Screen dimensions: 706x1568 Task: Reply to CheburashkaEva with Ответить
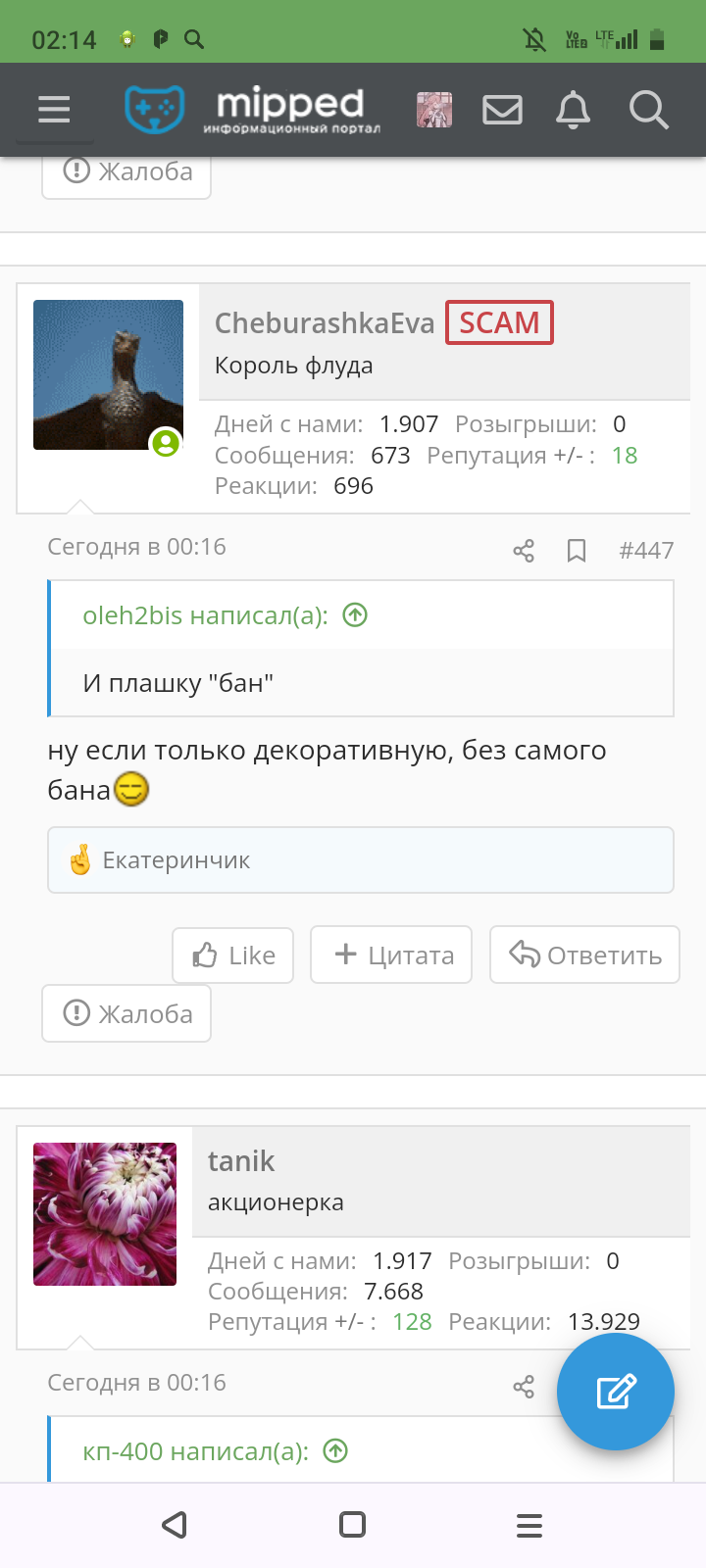tap(584, 955)
